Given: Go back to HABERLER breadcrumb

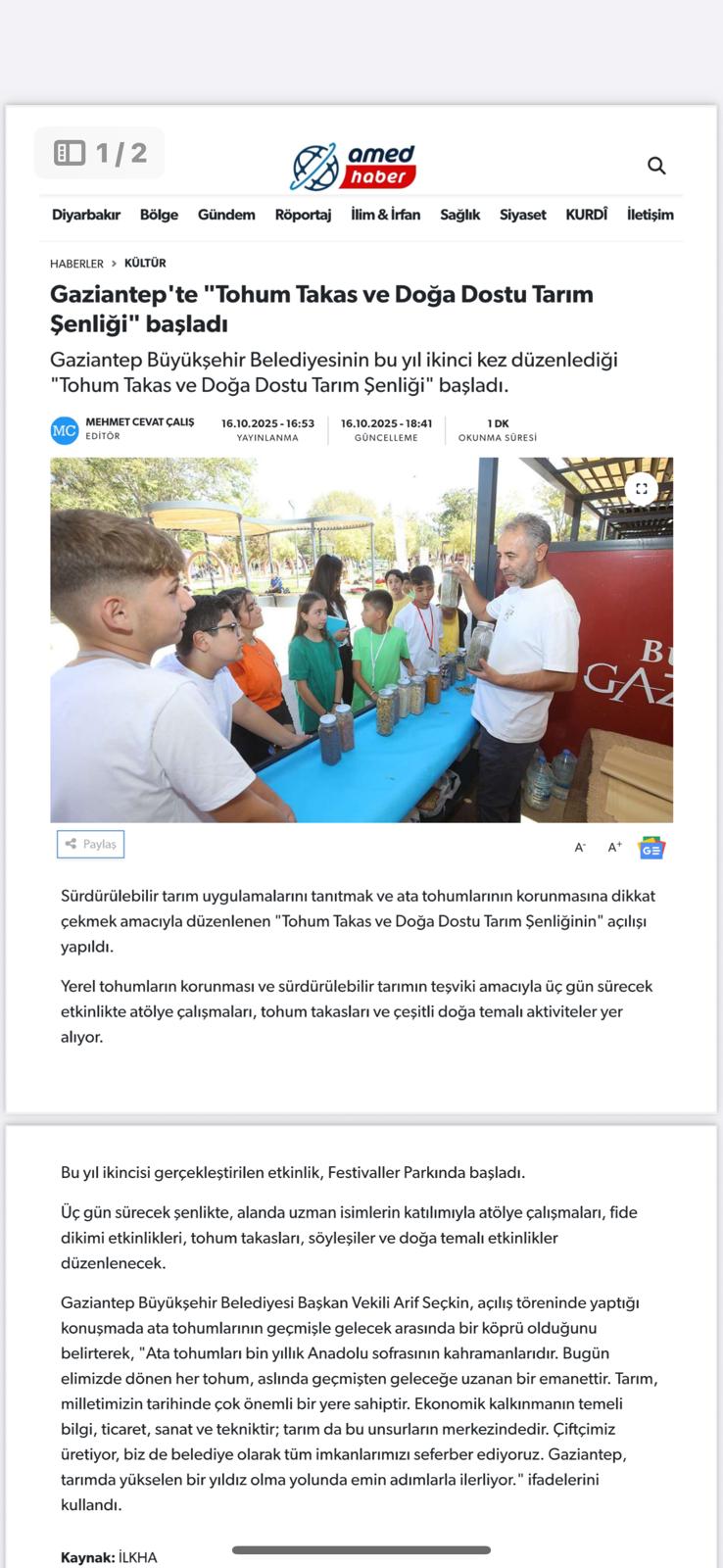Looking at the screenshot, I should coord(76,264).
